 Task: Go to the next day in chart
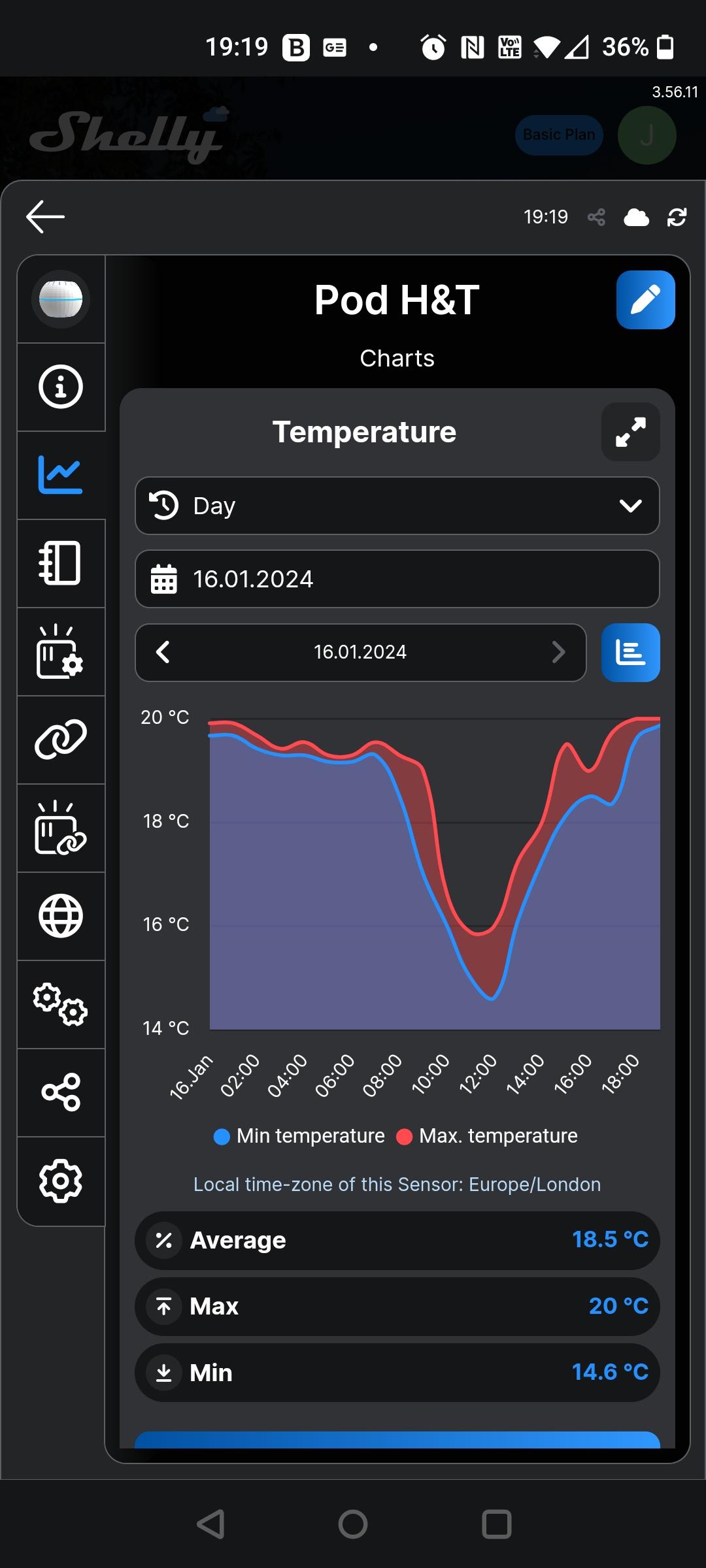coord(558,652)
